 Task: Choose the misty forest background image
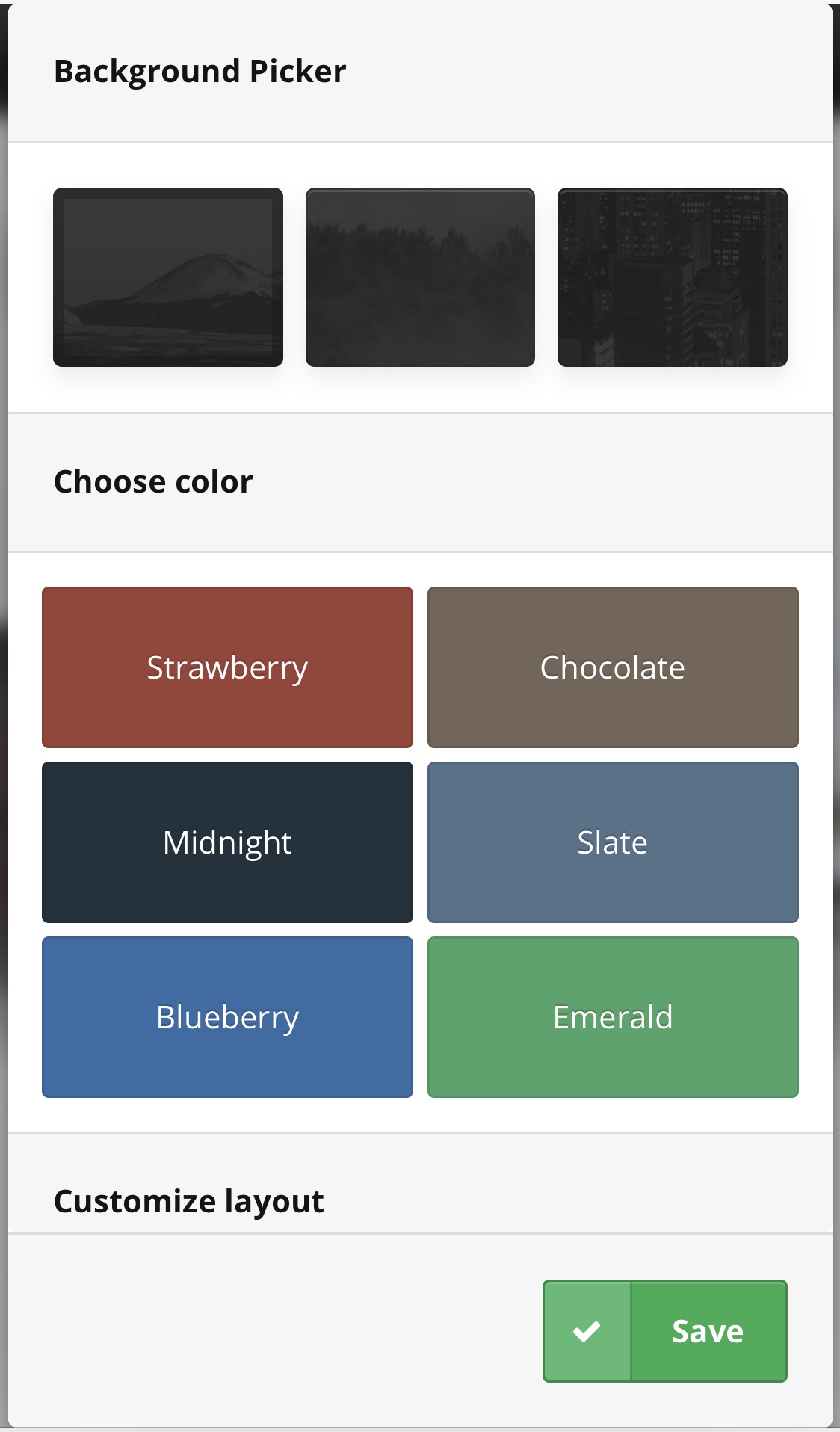coord(420,277)
